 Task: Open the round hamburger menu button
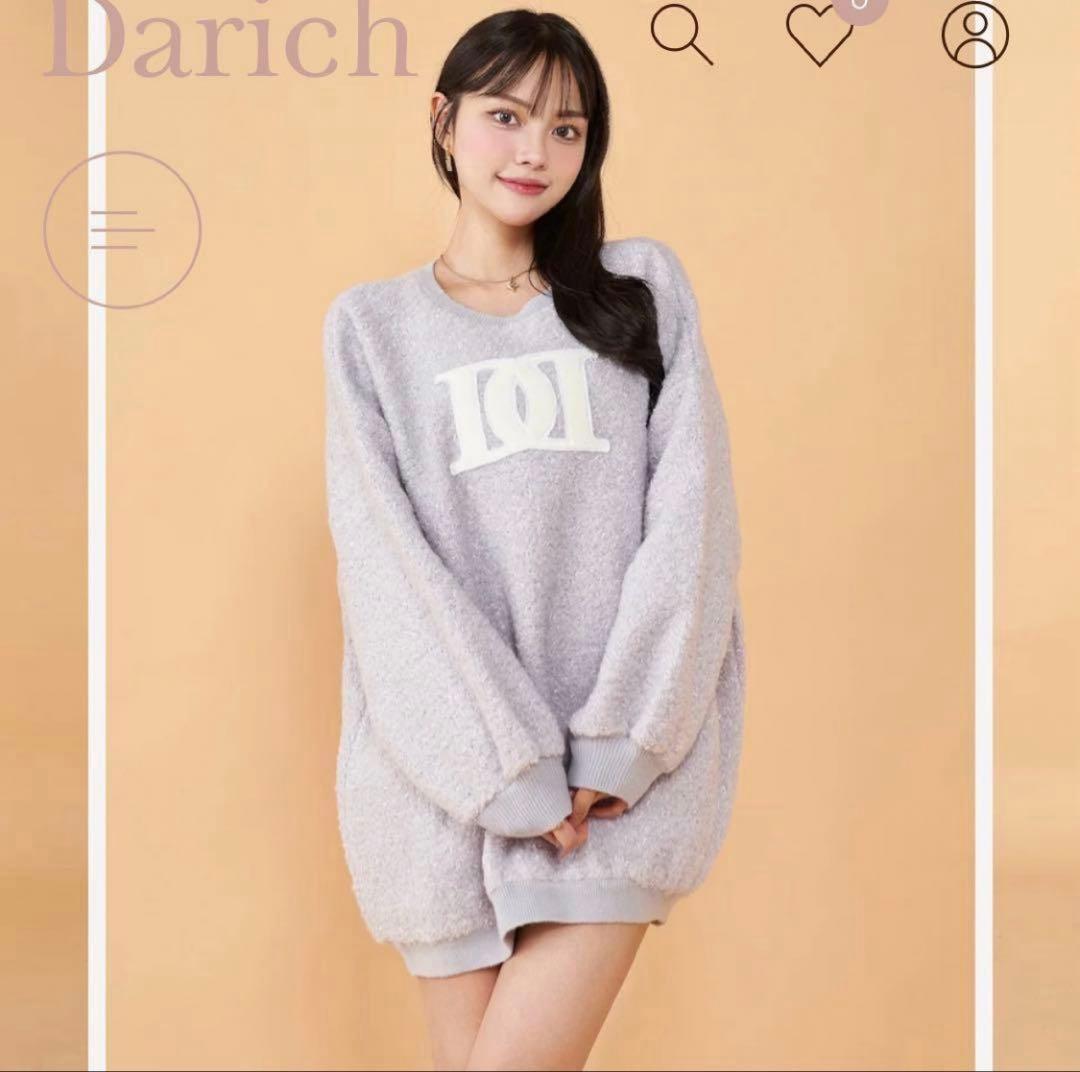click(123, 230)
